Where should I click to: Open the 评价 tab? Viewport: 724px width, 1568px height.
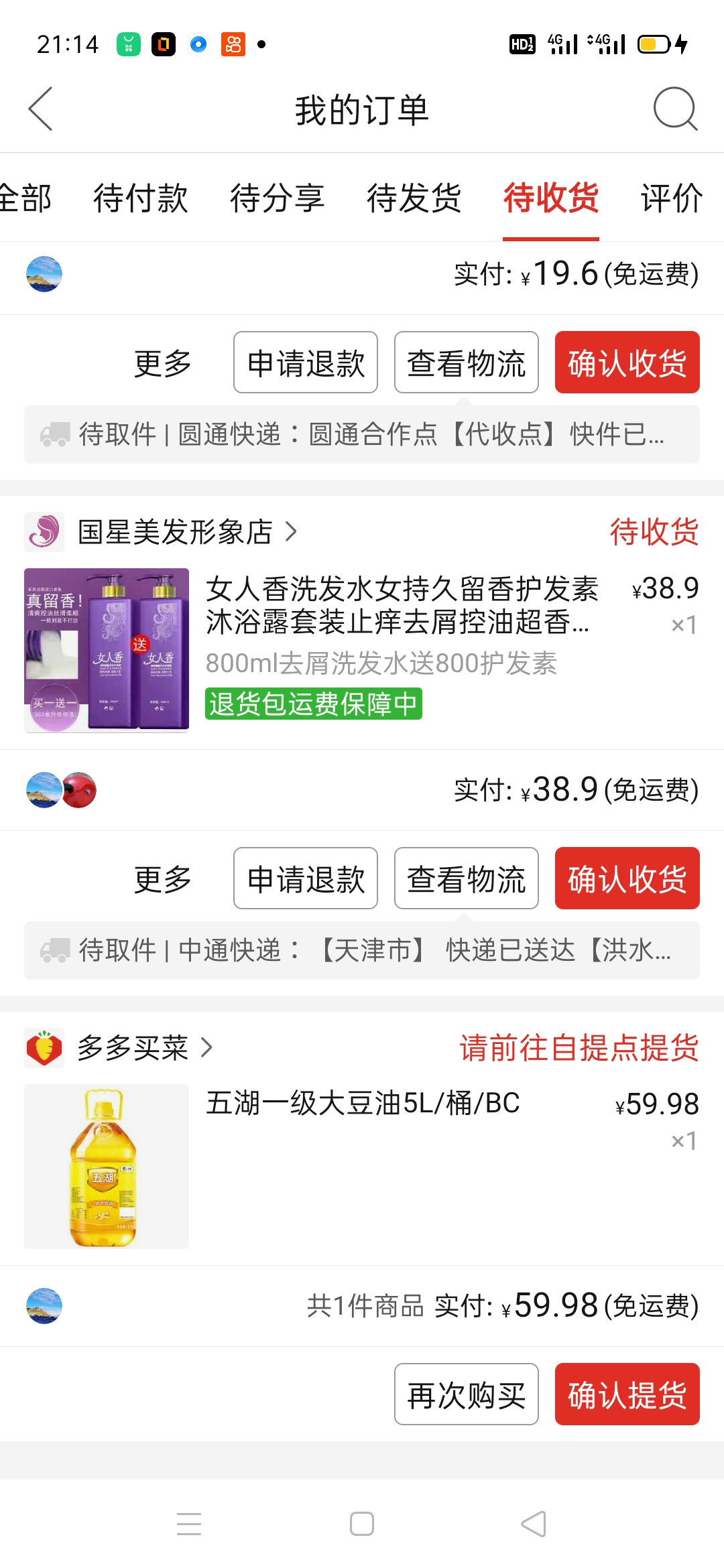tap(672, 198)
